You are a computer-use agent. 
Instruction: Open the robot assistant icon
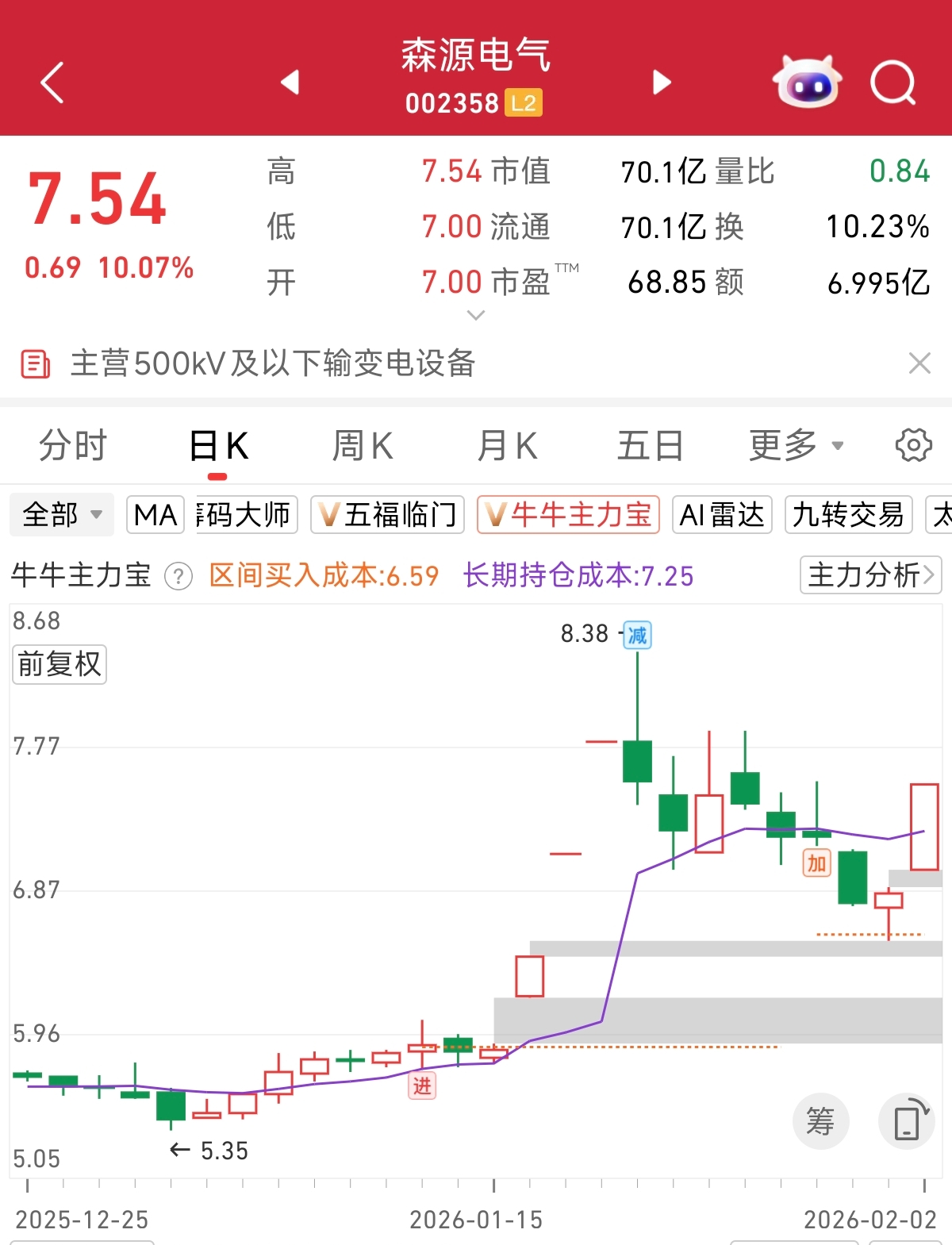click(807, 81)
